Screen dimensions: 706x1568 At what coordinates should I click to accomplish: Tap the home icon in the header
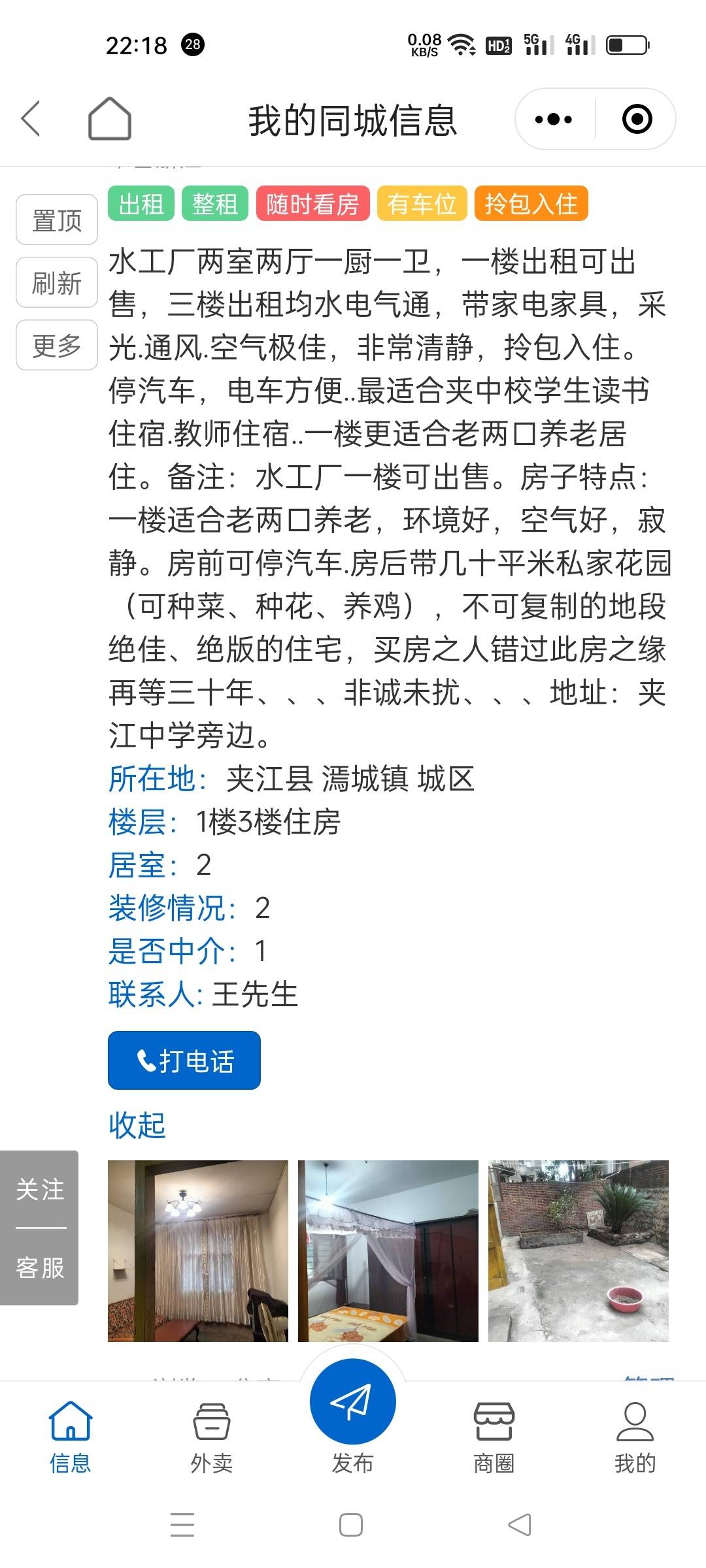click(110, 118)
